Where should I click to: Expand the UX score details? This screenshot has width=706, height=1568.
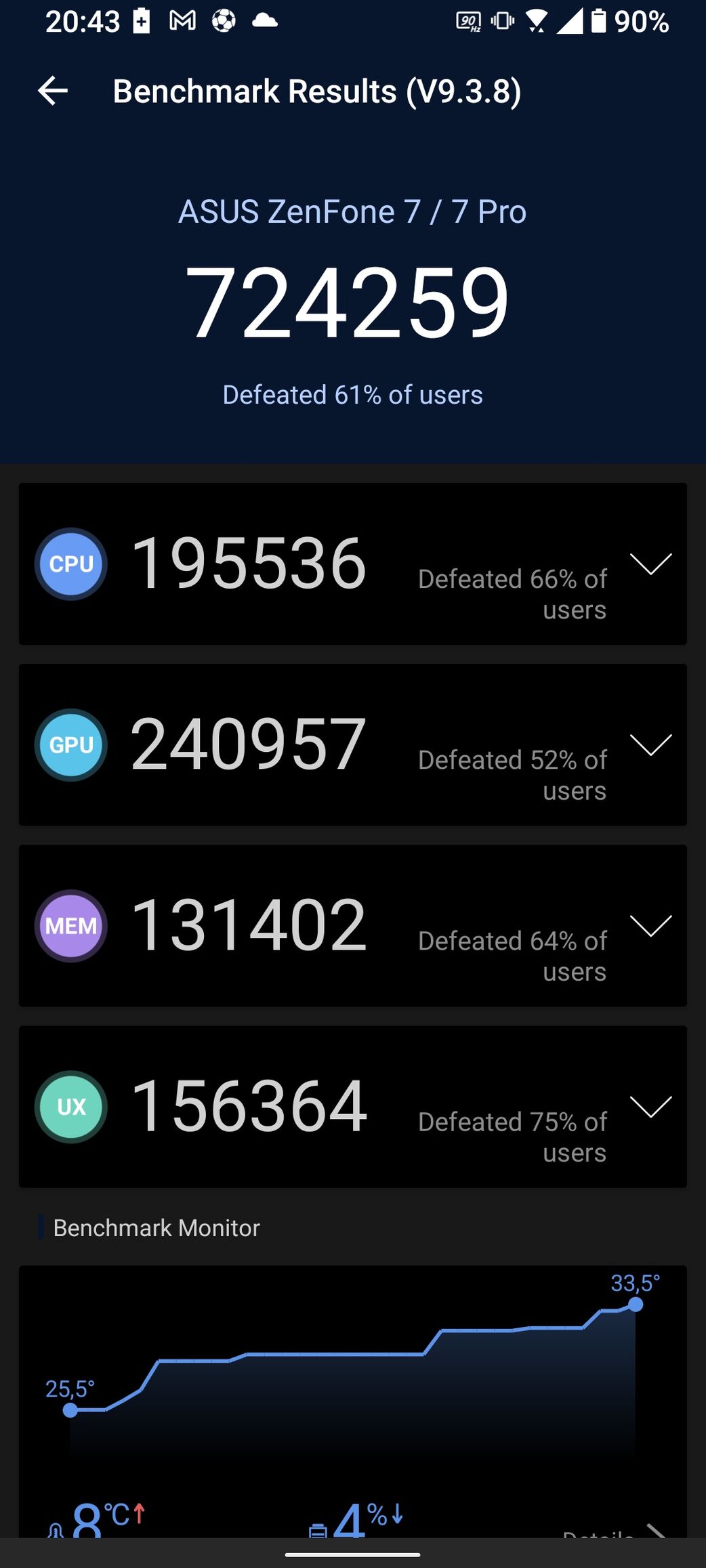tap(650, 1106)
